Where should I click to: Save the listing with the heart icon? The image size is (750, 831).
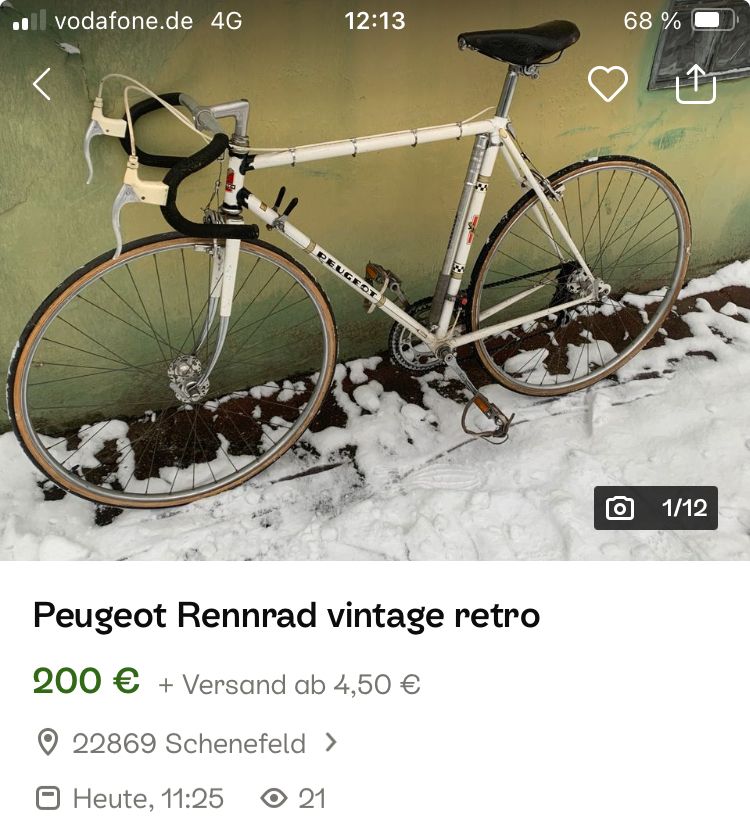pos(607,85)
